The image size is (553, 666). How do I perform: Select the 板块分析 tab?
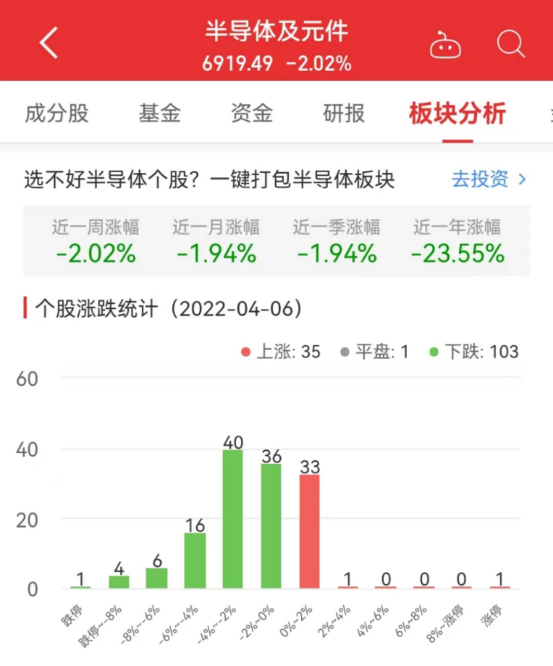[x=457, y=113]
